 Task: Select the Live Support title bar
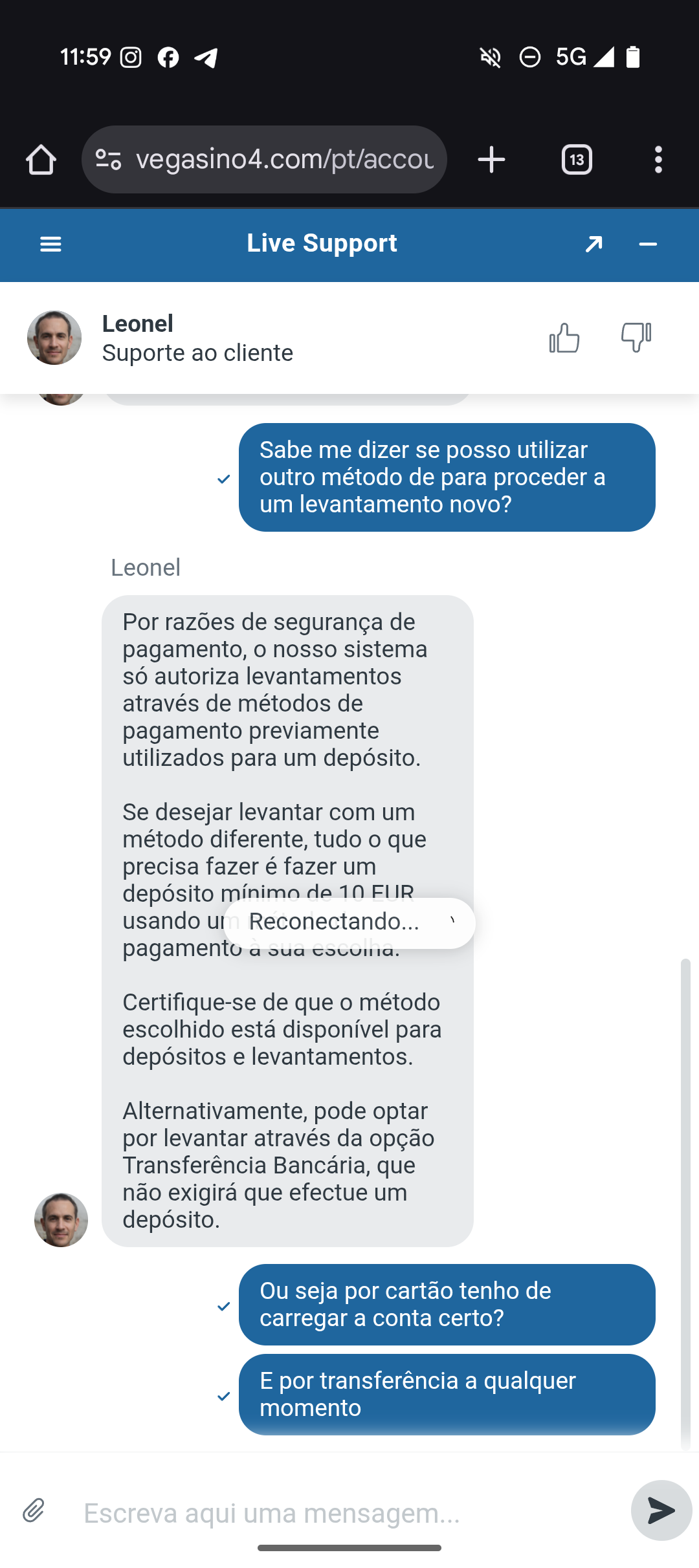pos(322,244)
